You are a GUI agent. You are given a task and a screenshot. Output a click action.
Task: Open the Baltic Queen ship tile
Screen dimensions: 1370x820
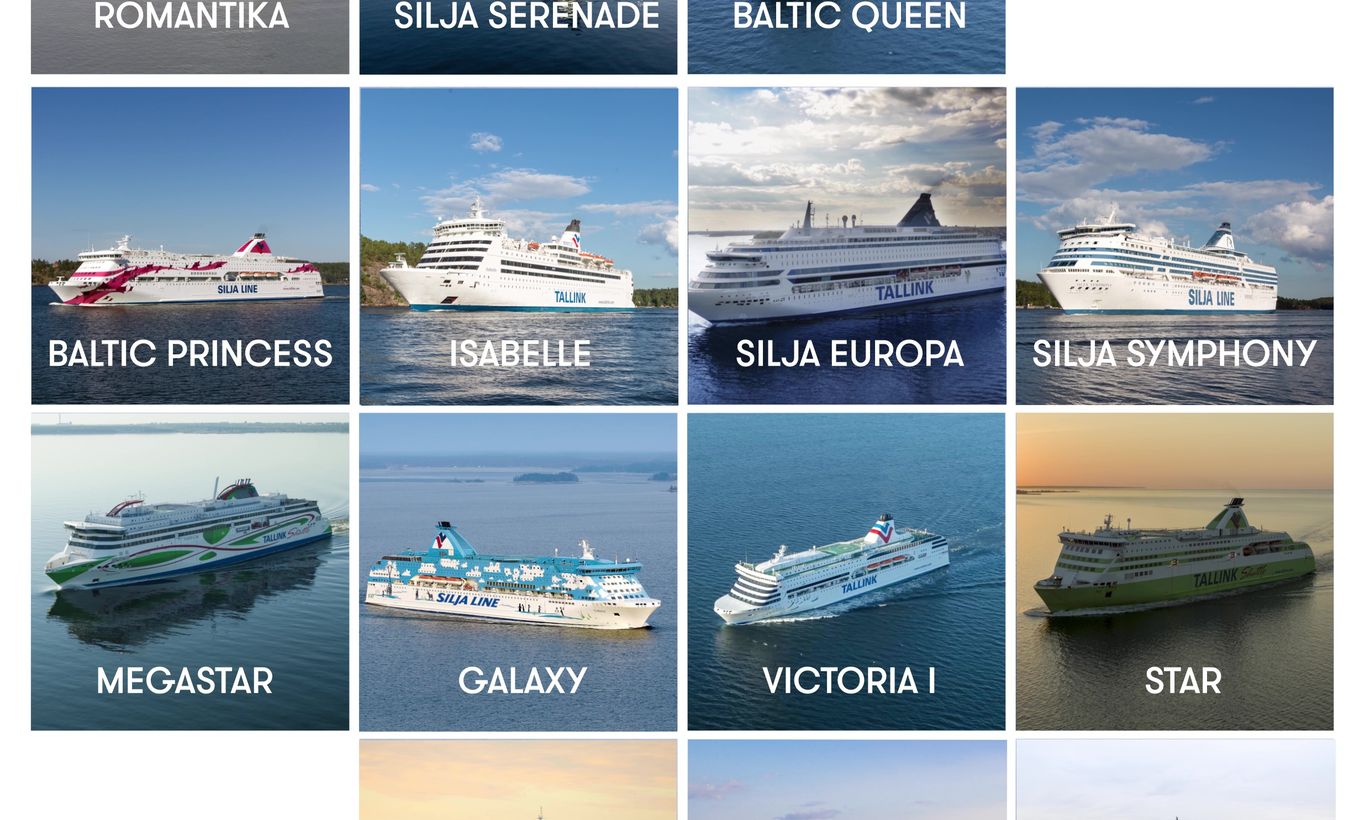click(846, 35)
